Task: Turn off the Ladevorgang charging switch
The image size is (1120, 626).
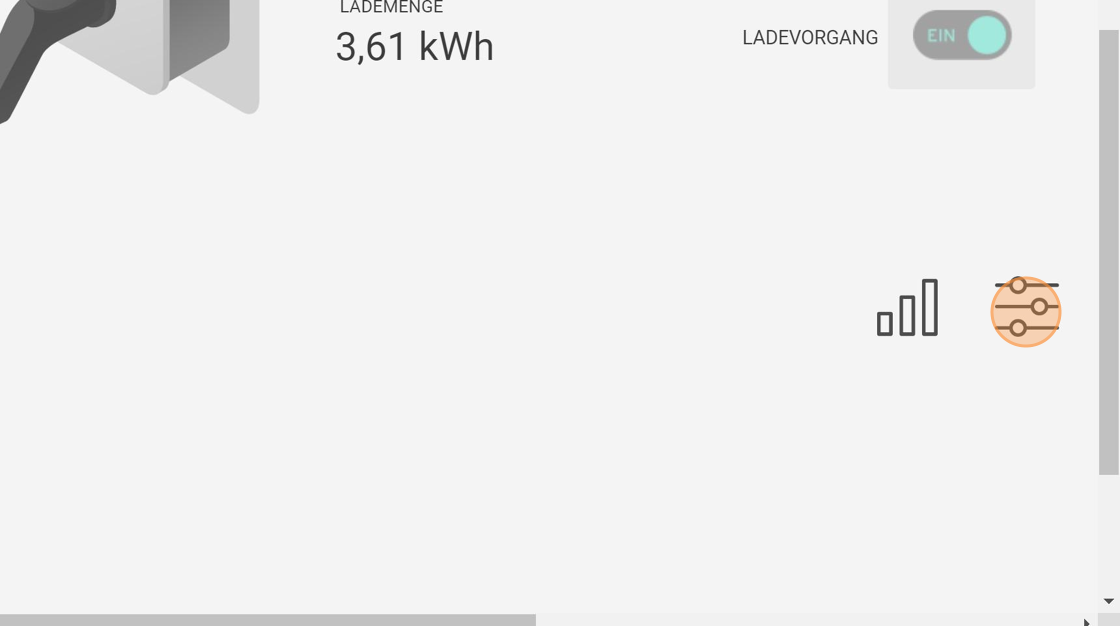Action: [x=962, y=36]
